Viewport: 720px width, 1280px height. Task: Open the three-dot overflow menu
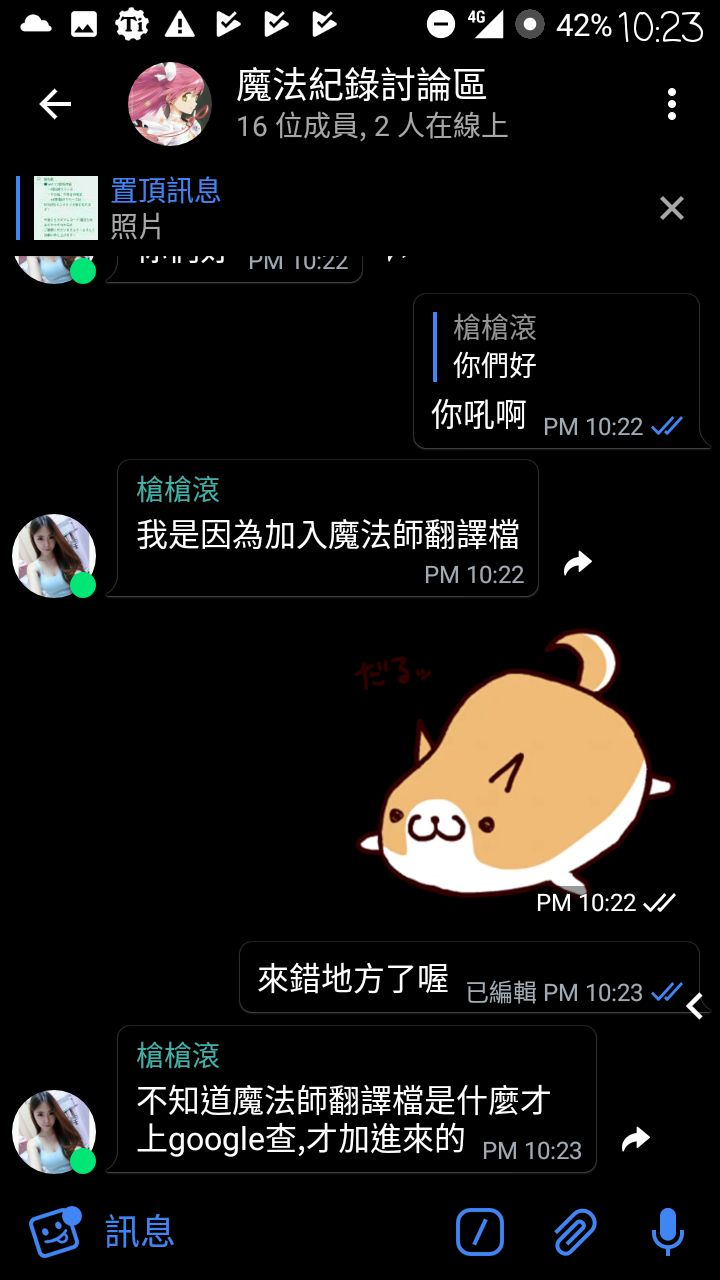(x=671, y=104)
